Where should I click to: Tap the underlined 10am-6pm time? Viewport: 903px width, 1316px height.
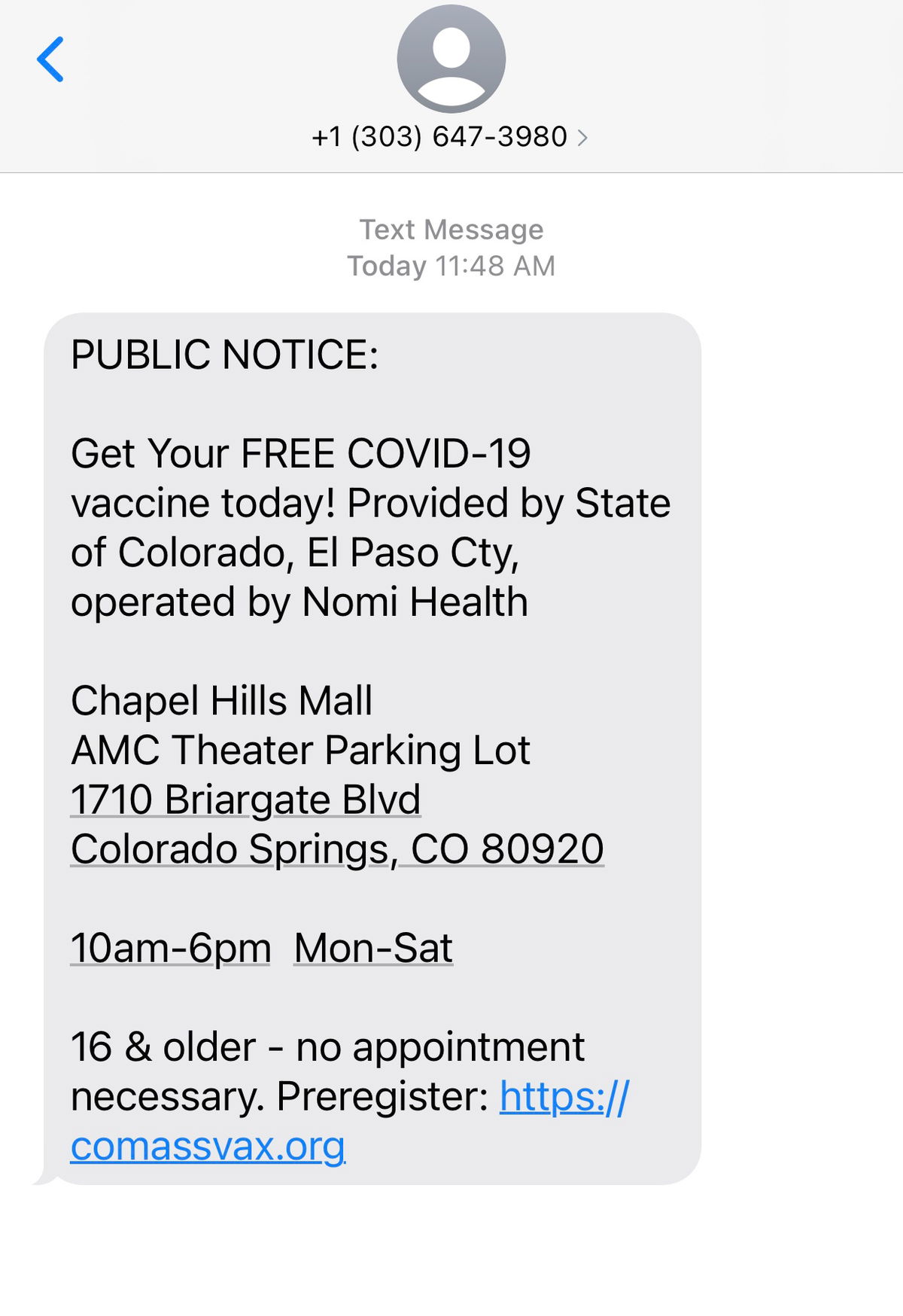tap(171, 948)
